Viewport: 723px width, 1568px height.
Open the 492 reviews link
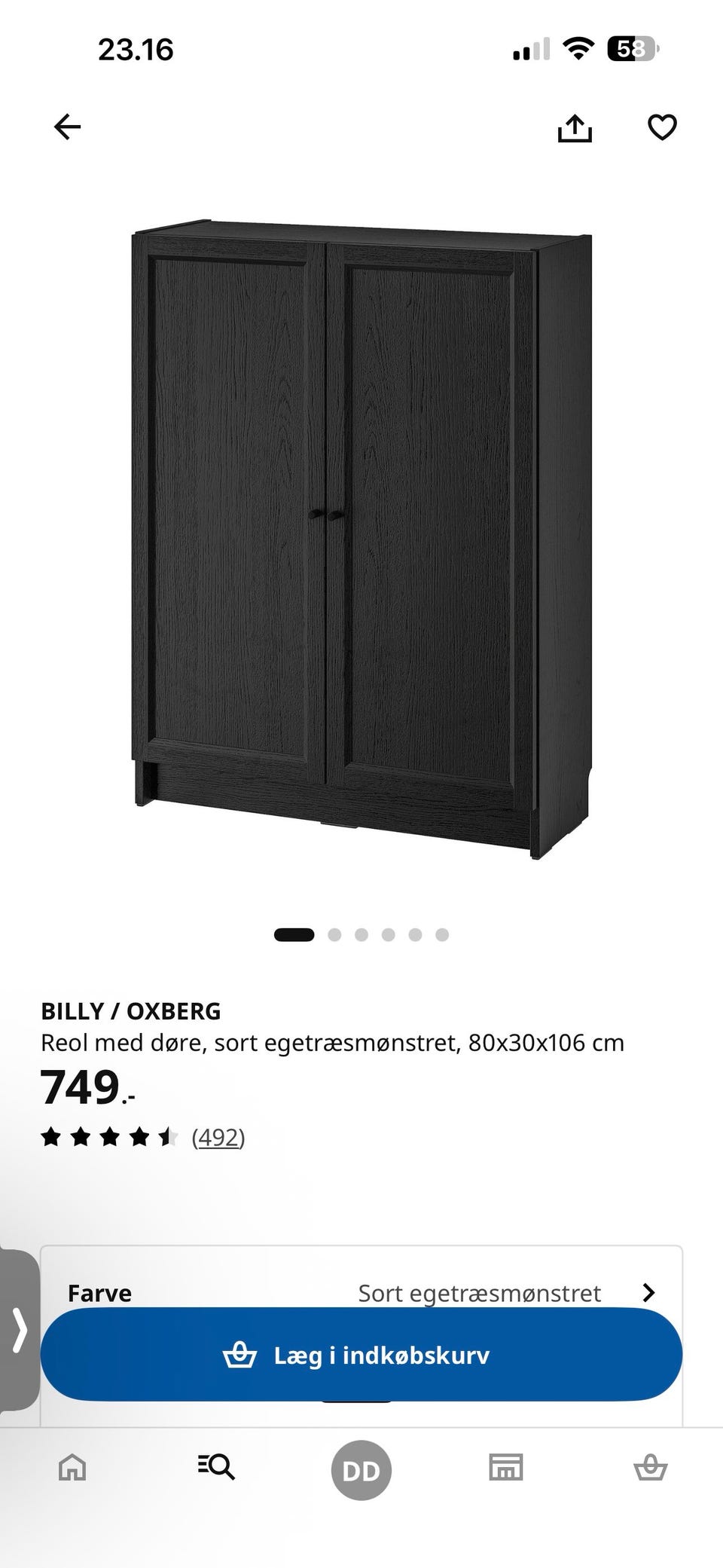pos(218,1137)
